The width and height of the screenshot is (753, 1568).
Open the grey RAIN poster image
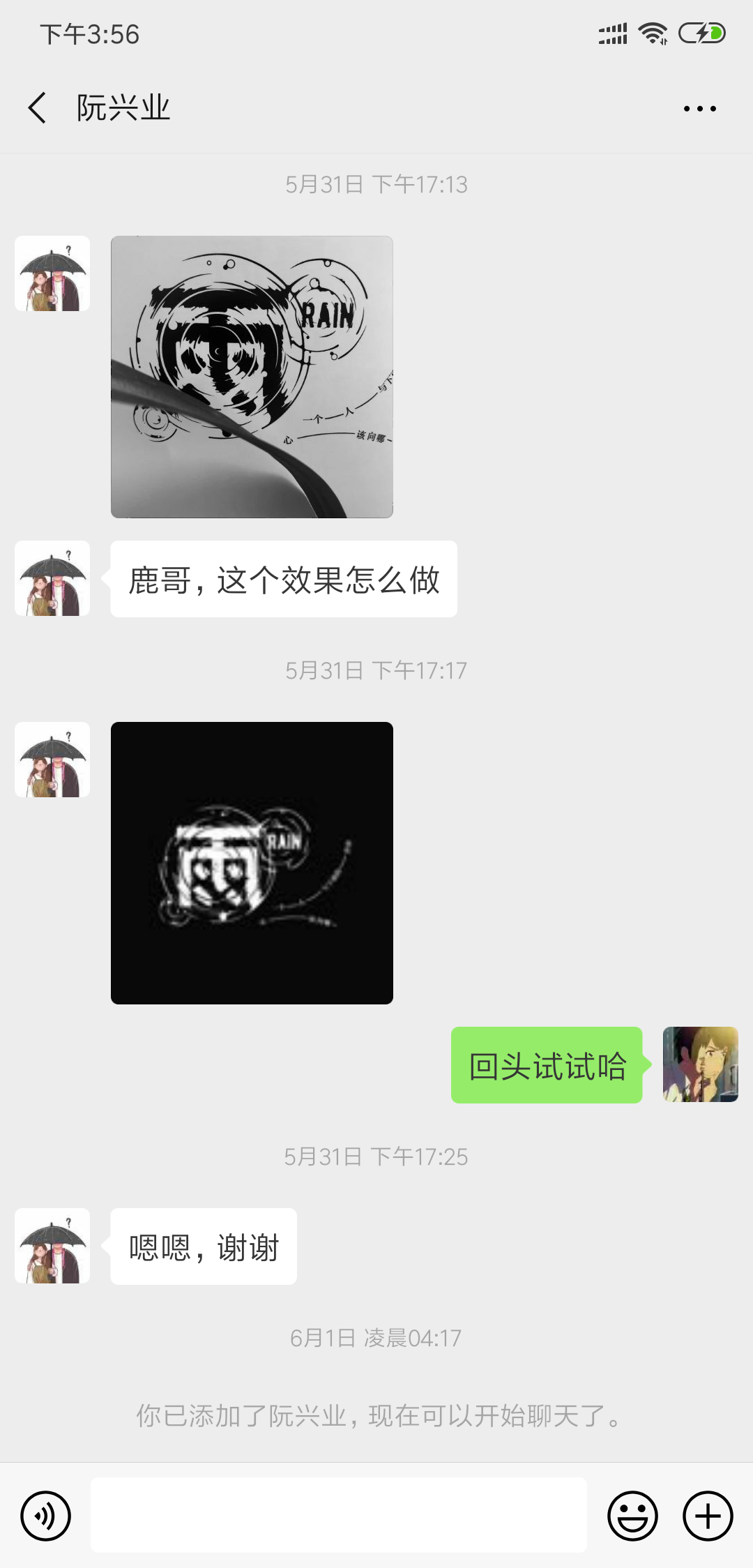click(x=252, y=377)
